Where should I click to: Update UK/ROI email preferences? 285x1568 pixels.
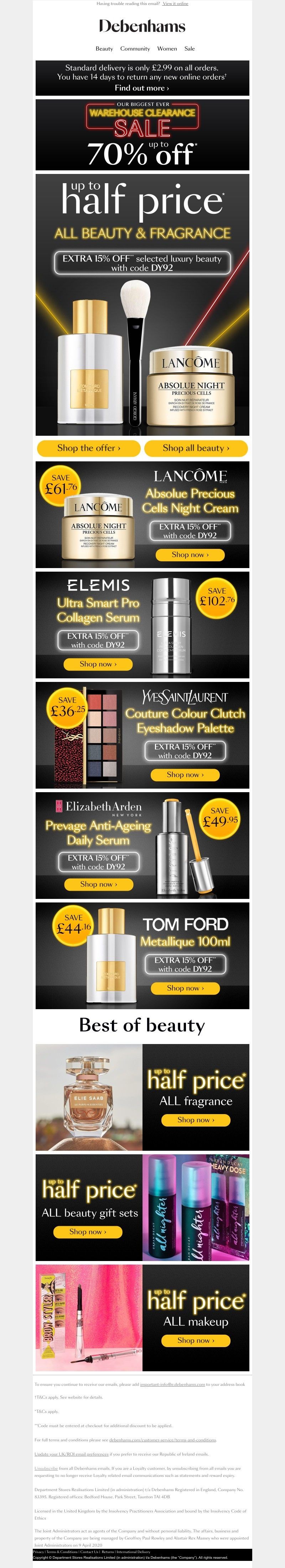pos(71,1453)
